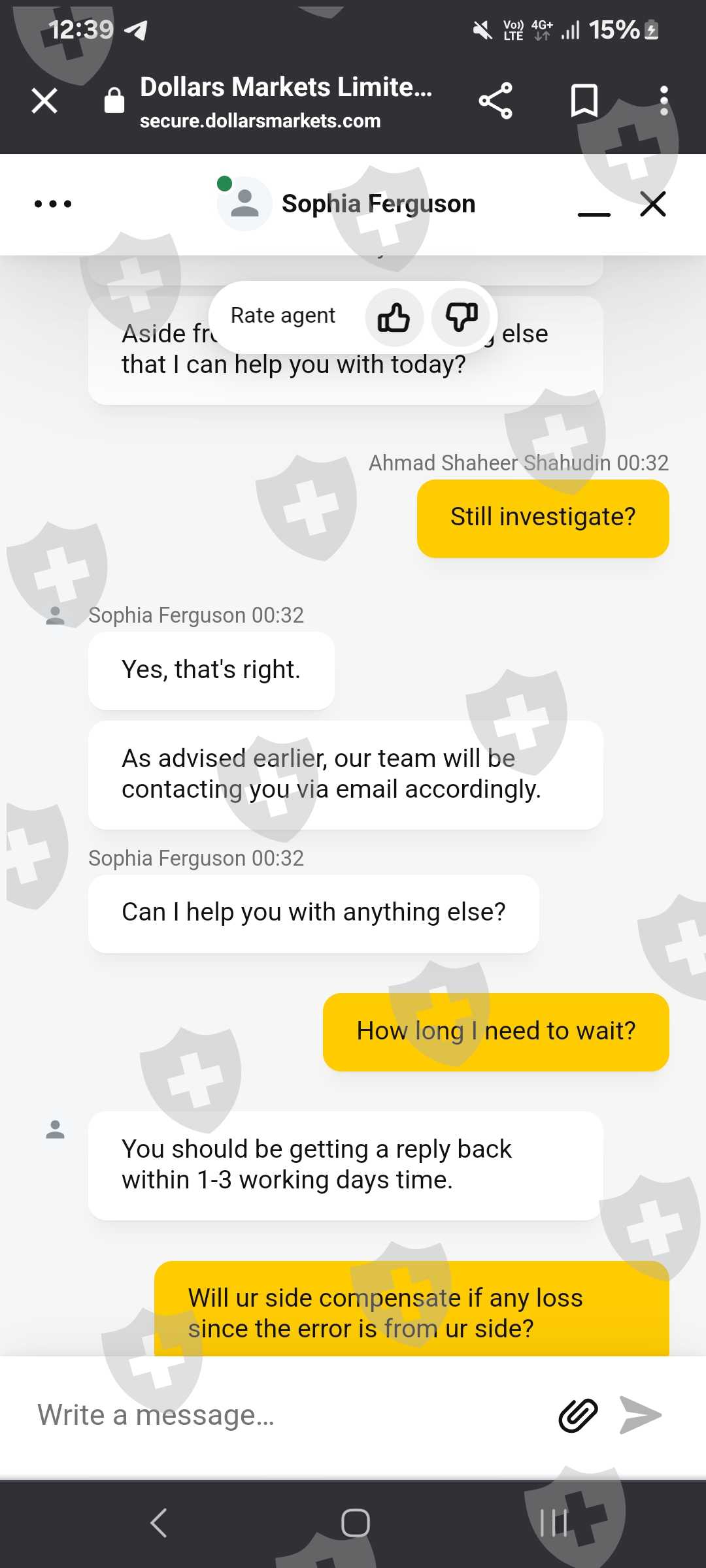Focus the Write a message field
The image size is (706, 1568).
[288, 1415]
